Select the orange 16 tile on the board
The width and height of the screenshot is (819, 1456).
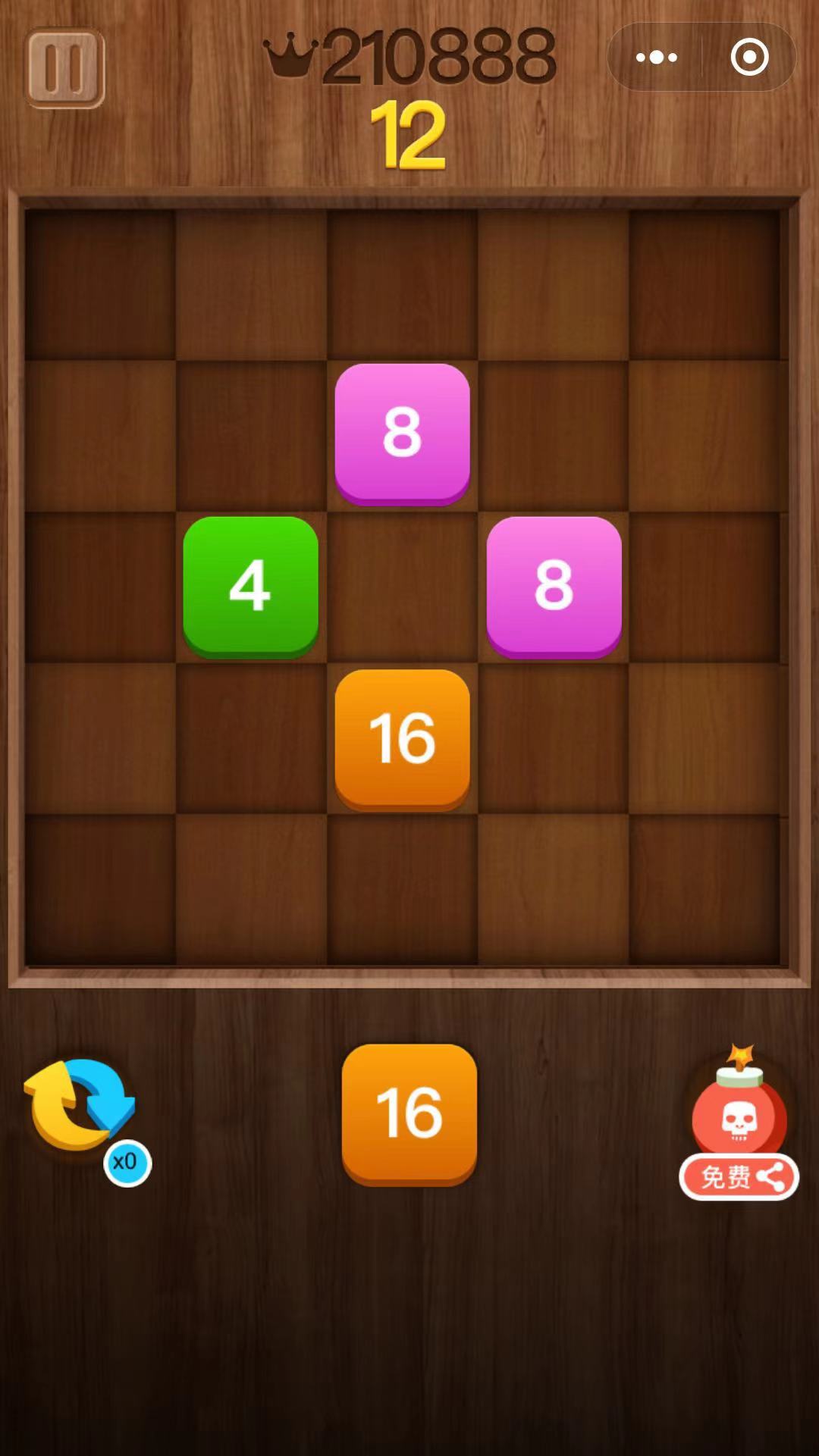[403, 738]
